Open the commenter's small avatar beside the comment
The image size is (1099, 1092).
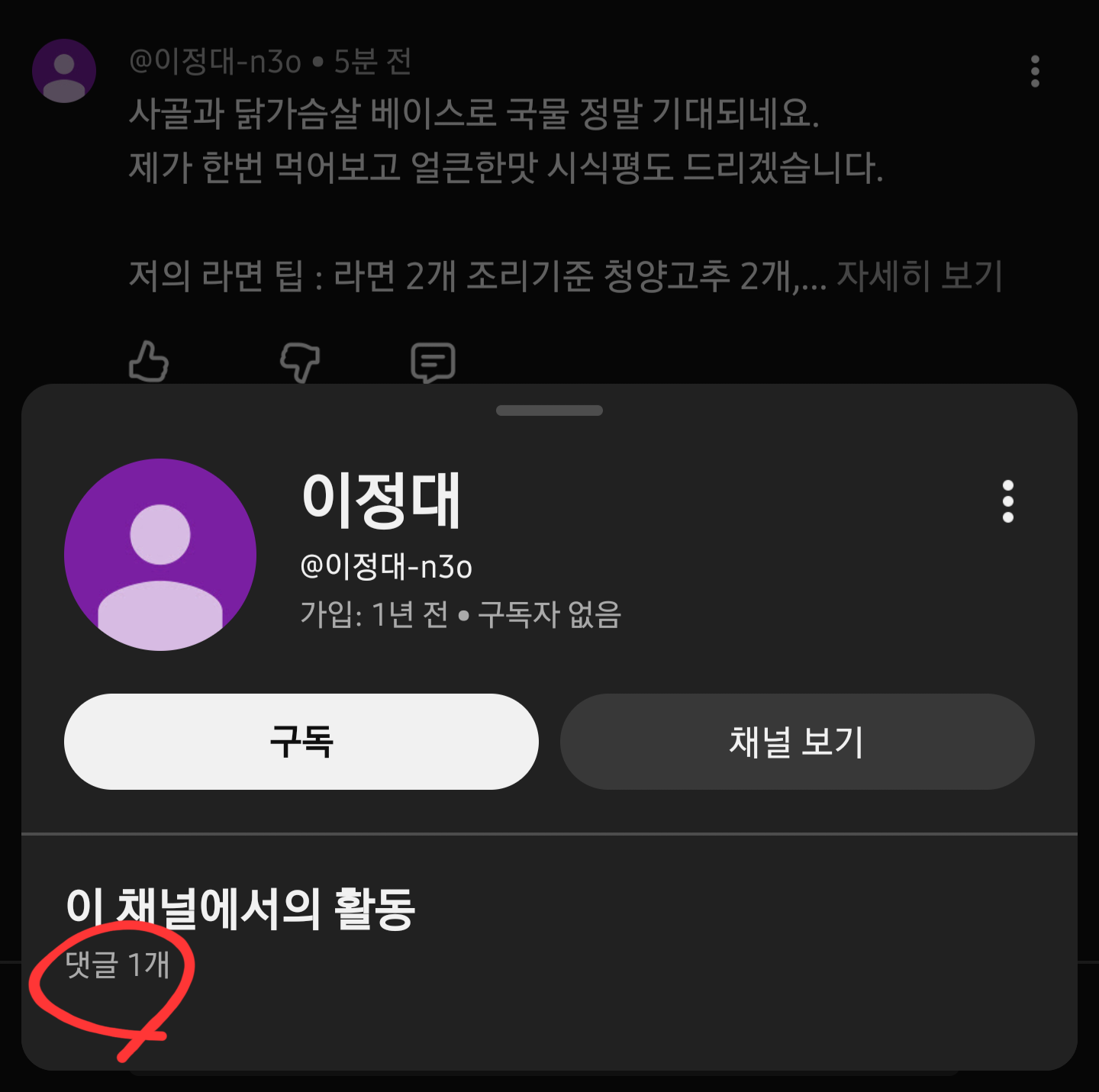pyautogui.click(x=64, y=71)
